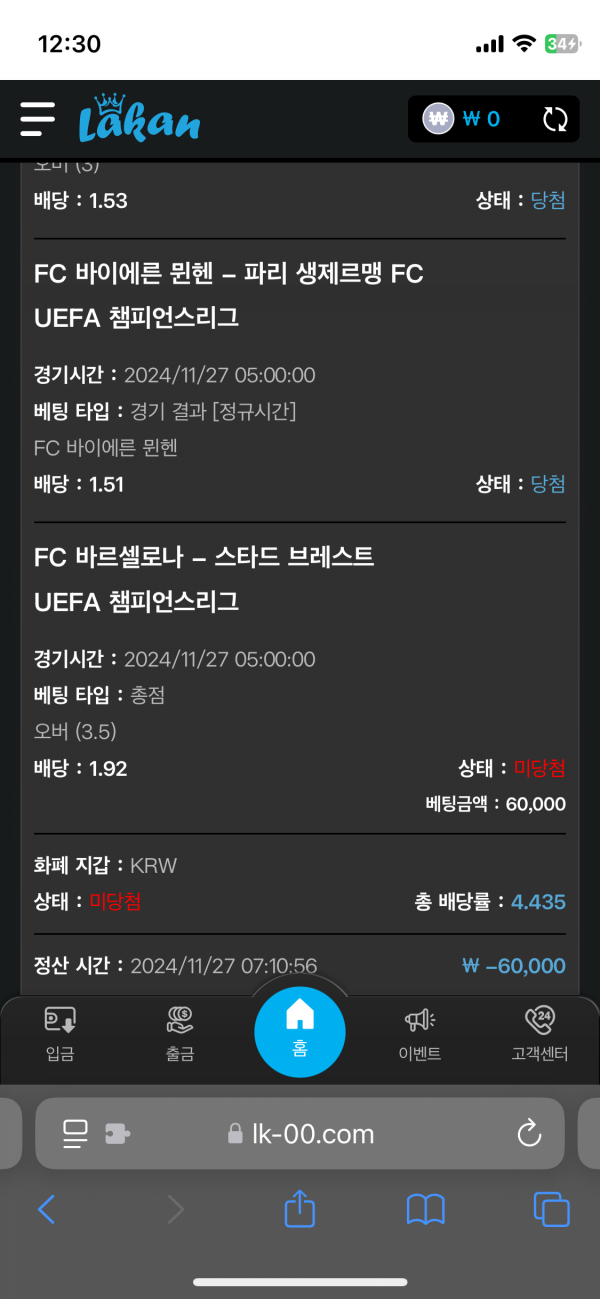
Task: Reload the page in Safari
Action: tap(528, 1133)
